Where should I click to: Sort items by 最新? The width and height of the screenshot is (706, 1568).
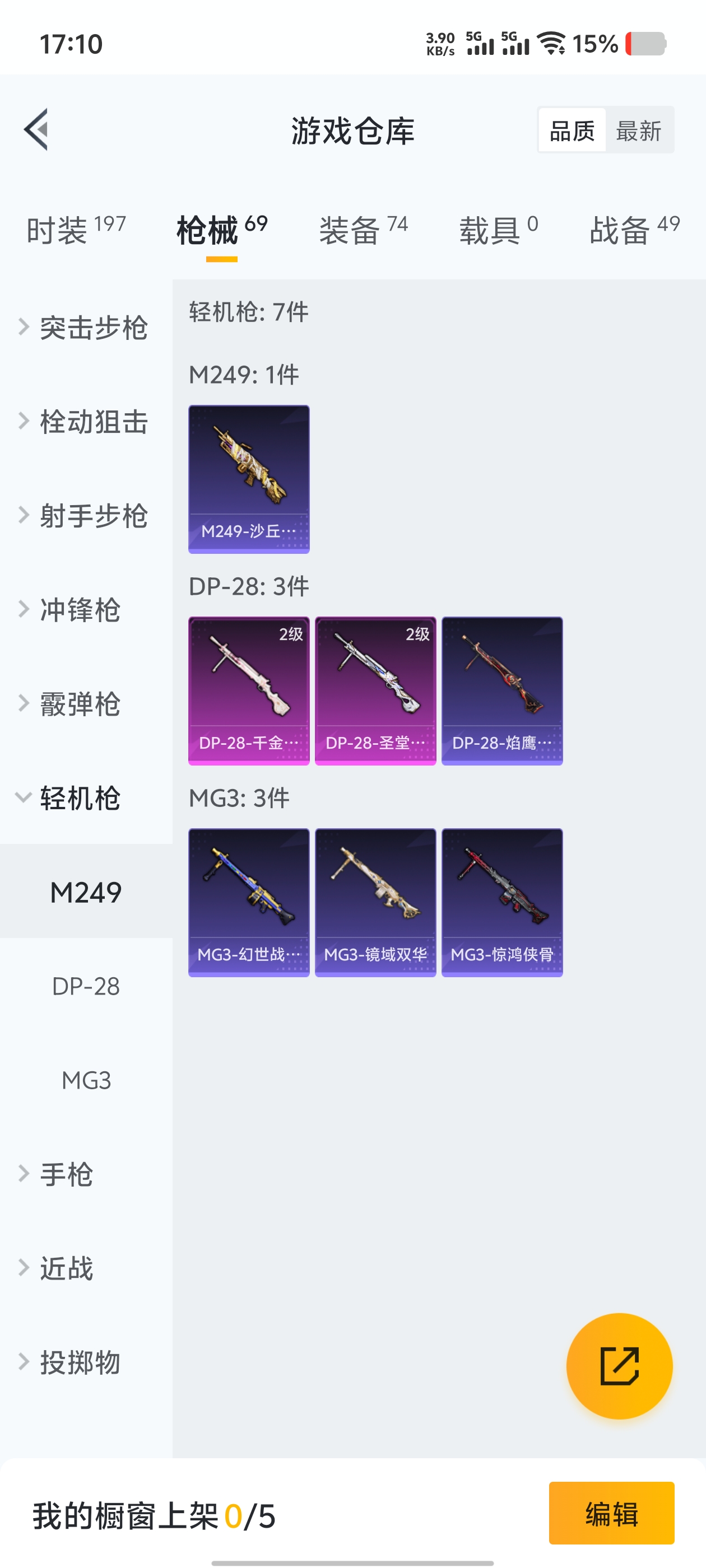[638, 131]
